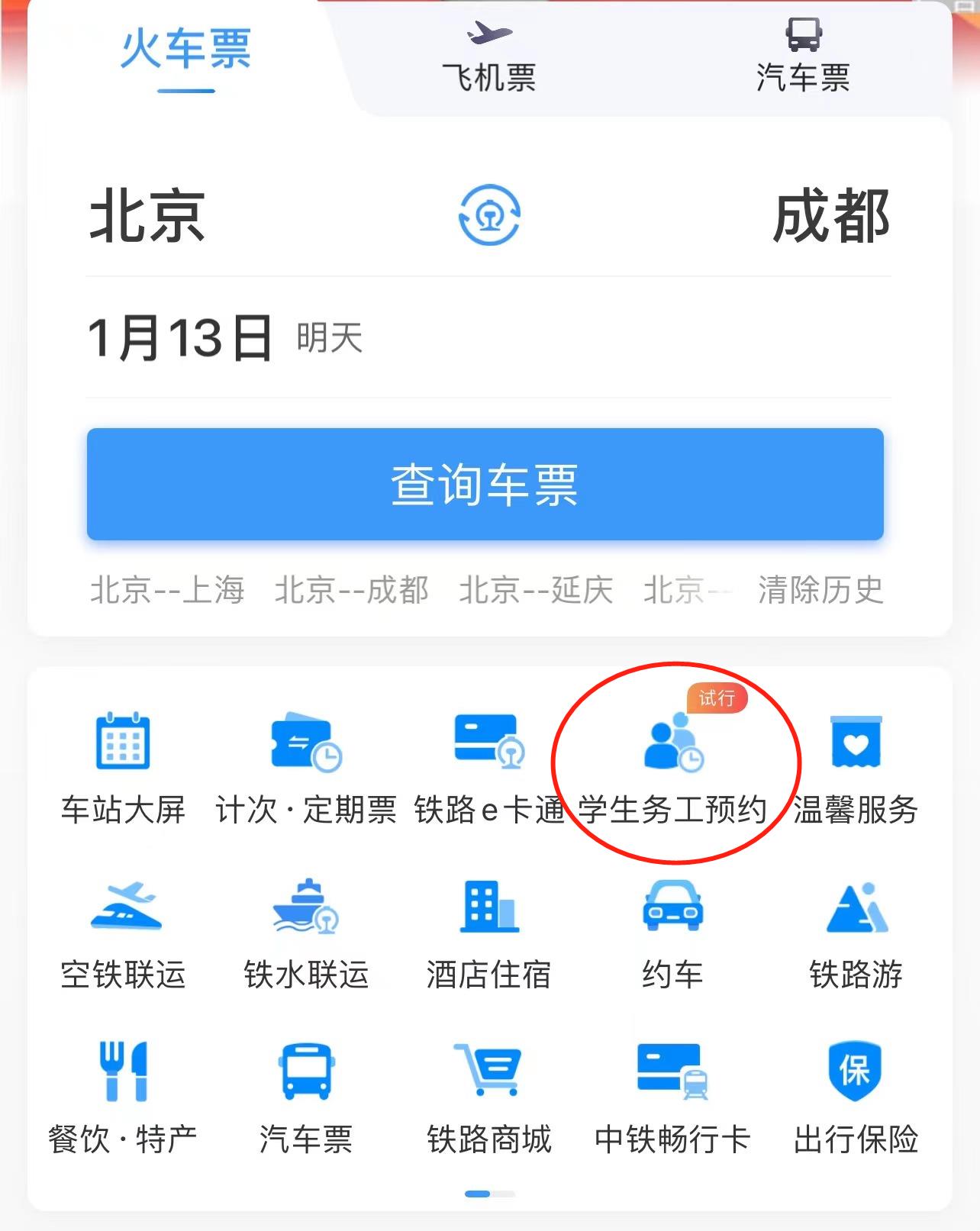This screenshot has height=1231, width=980.
Task: Pick travel date 1月13日
Action: coord(181,338)
